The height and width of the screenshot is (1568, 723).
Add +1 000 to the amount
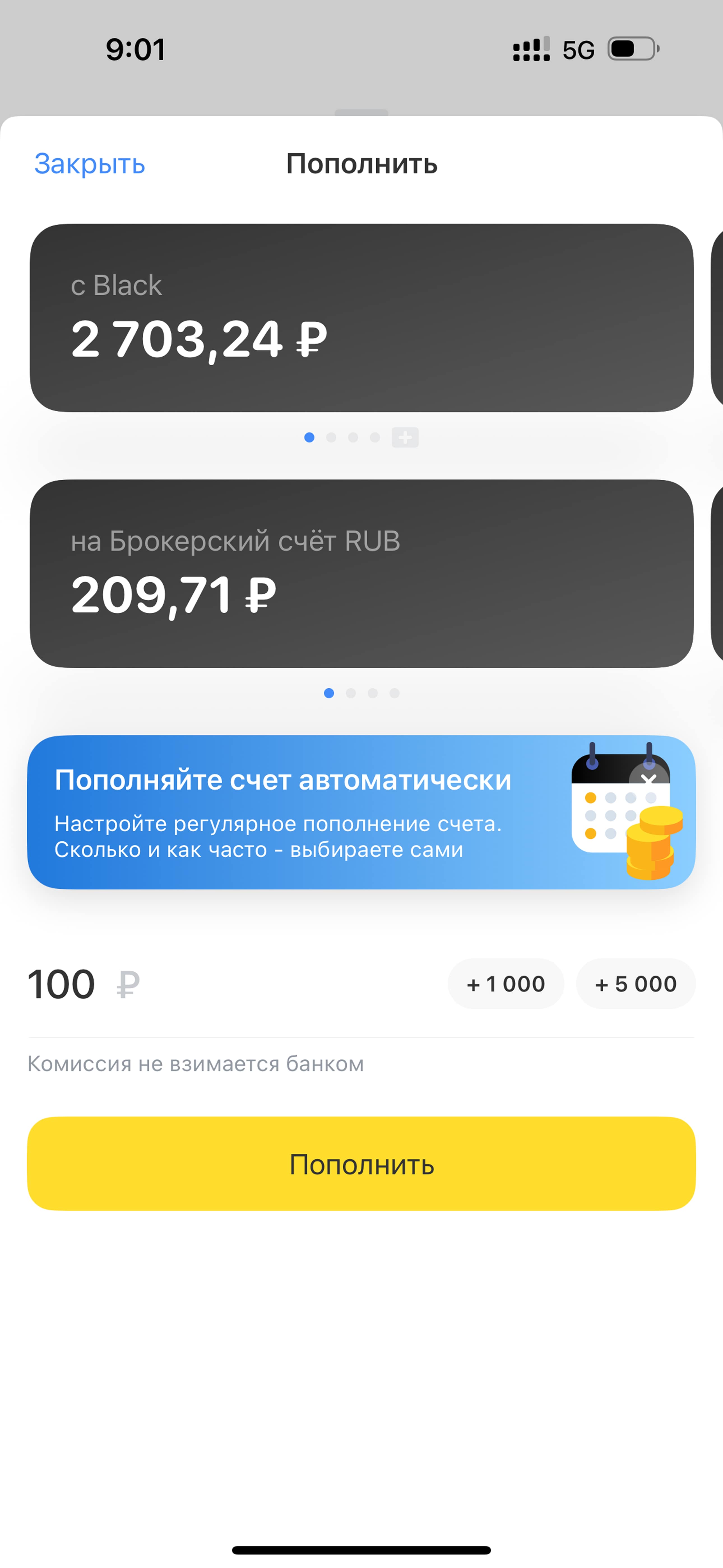point(506,984)
